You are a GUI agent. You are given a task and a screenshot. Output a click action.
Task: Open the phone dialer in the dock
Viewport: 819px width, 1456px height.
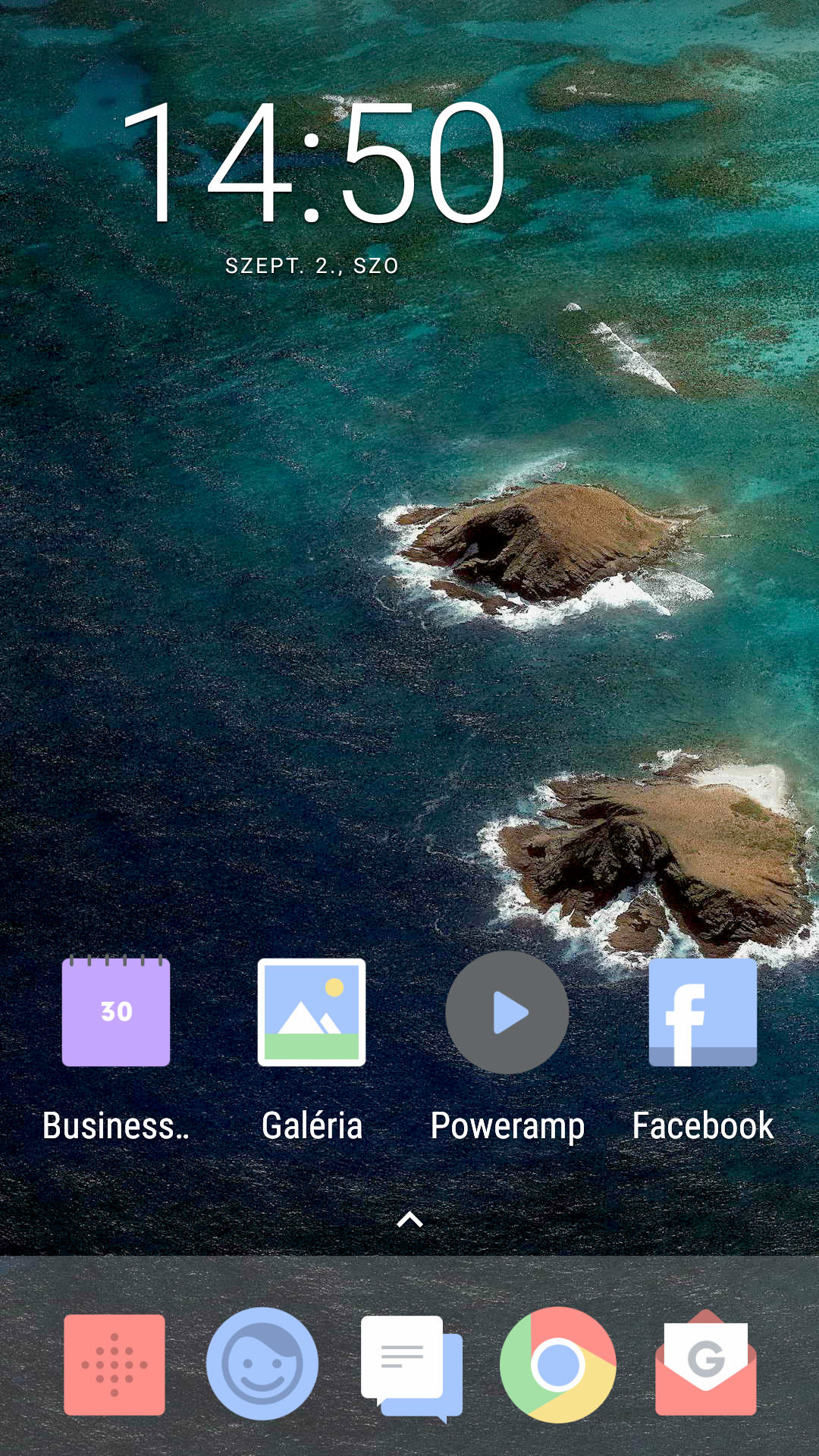[x=115, y=1365]
